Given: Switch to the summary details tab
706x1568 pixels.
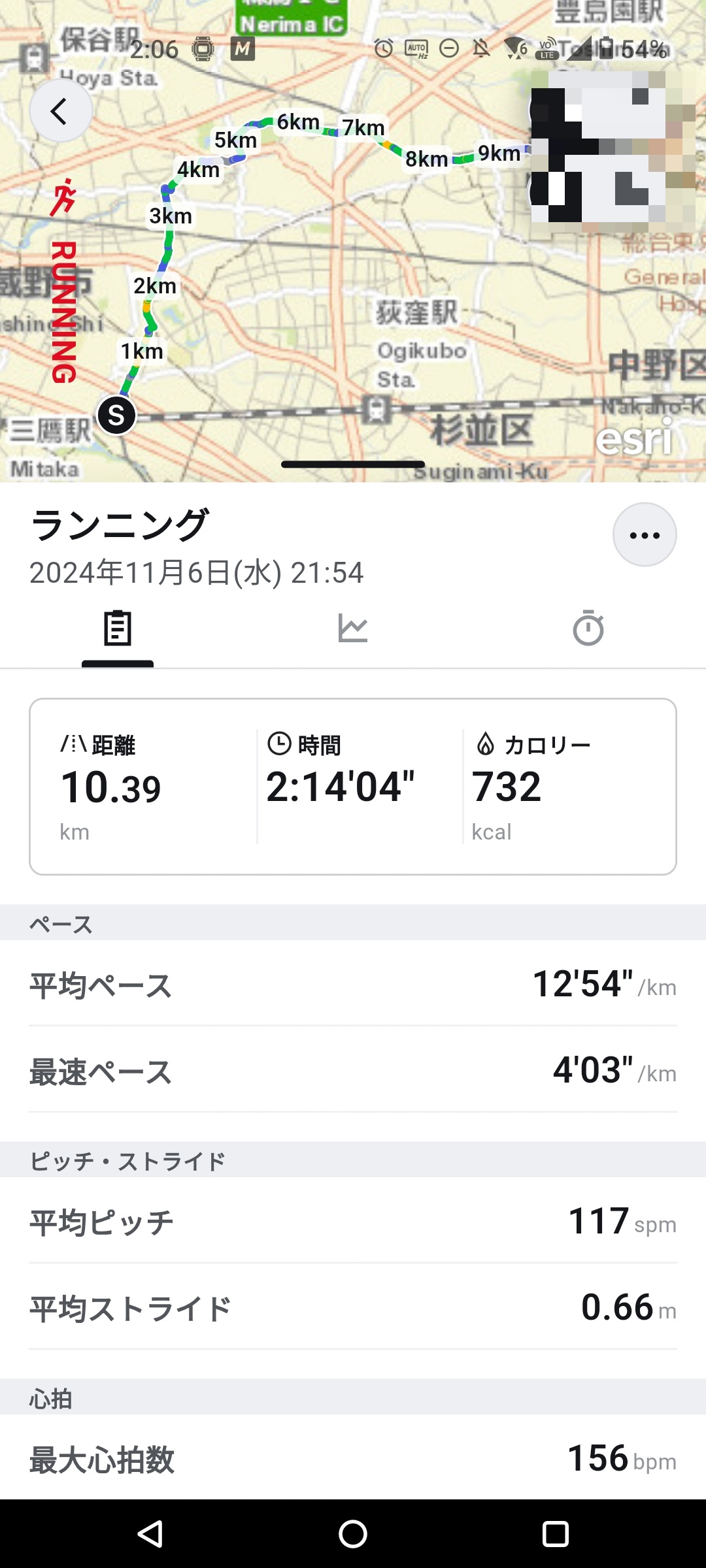Looking at the screenshot, I should point(118,629).
